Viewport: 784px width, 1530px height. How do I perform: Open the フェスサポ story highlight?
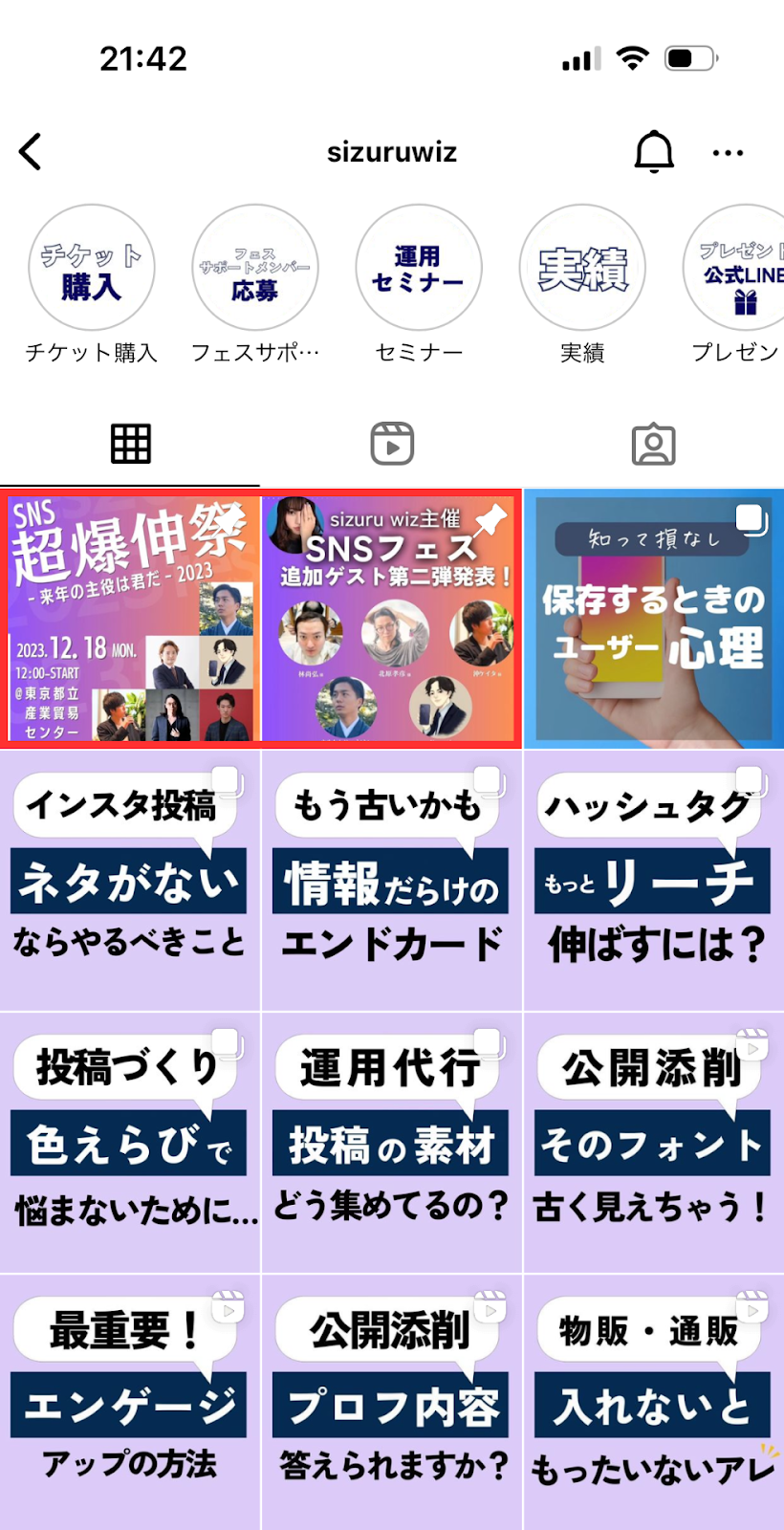(255, 268)
